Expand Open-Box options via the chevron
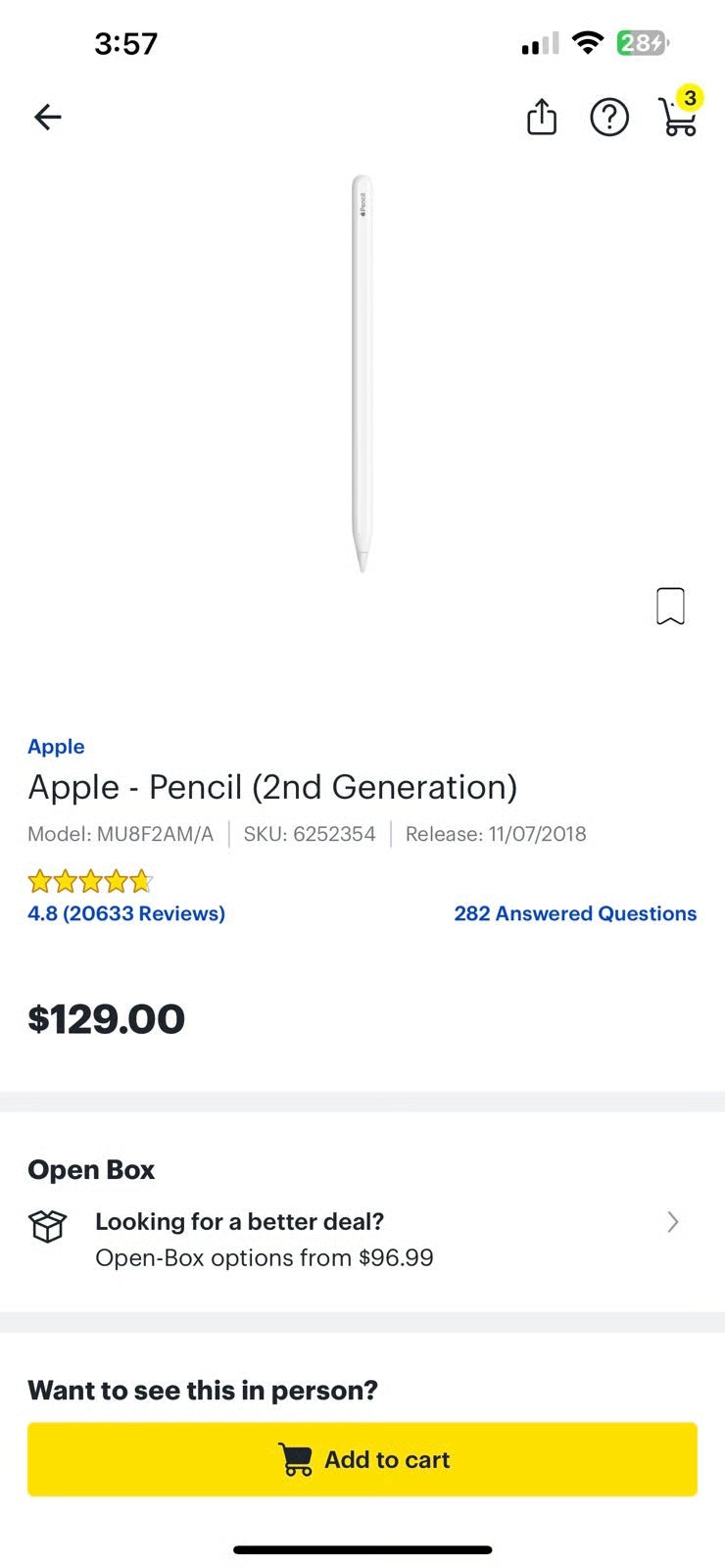This screenshot has width=725, height=1568. pos(672,1222)
